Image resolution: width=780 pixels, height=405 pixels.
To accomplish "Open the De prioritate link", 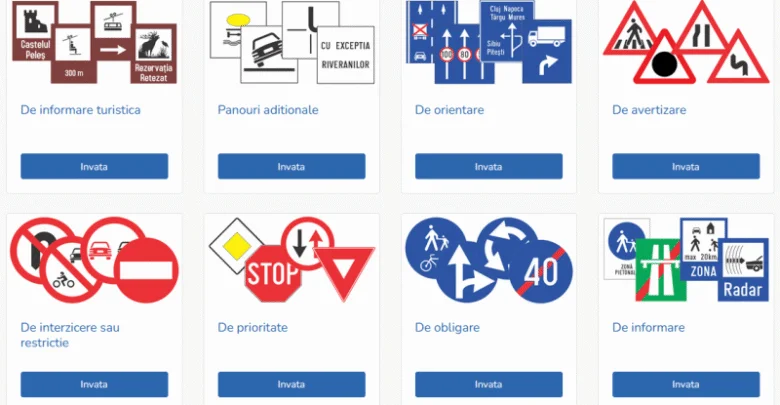I will (252, 327).
